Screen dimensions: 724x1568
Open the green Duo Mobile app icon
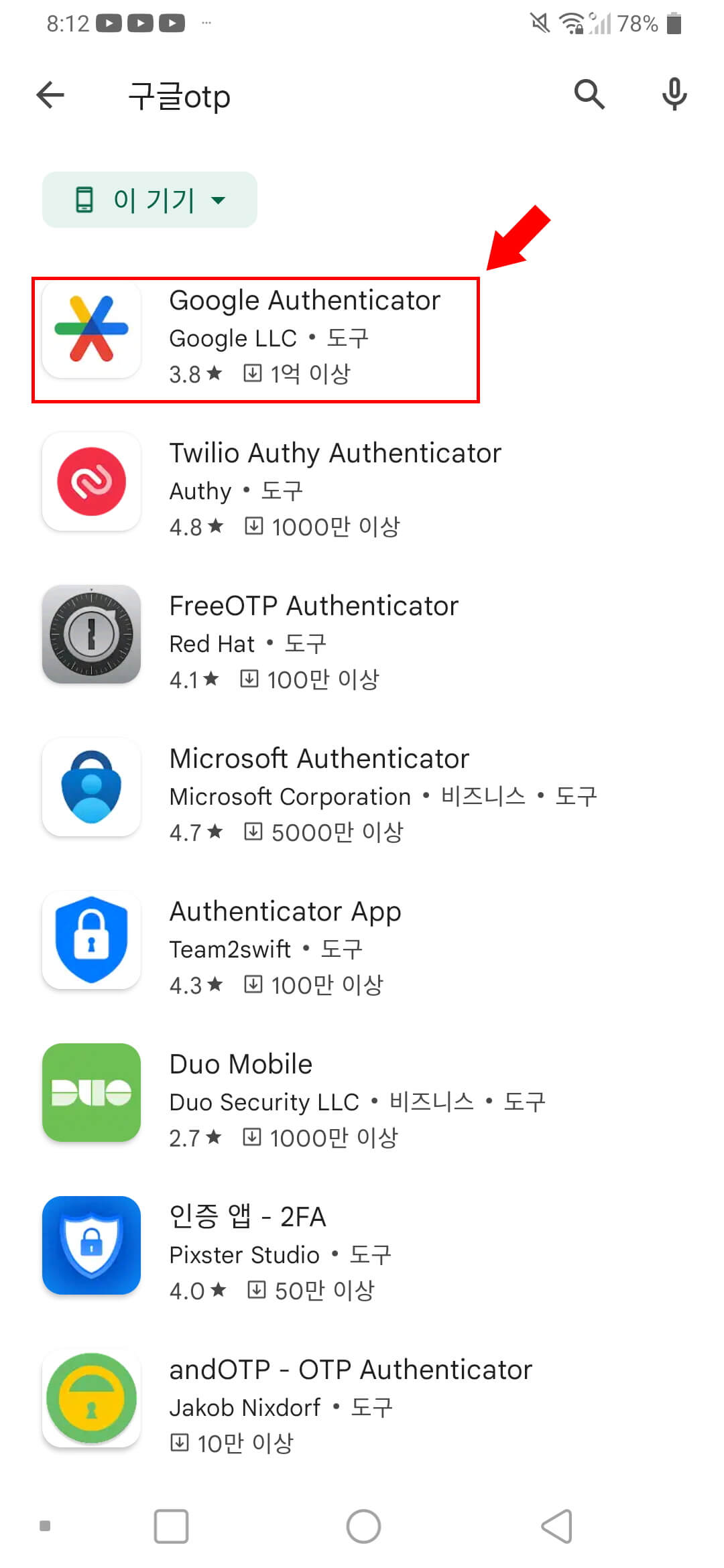coord(91,1094)
